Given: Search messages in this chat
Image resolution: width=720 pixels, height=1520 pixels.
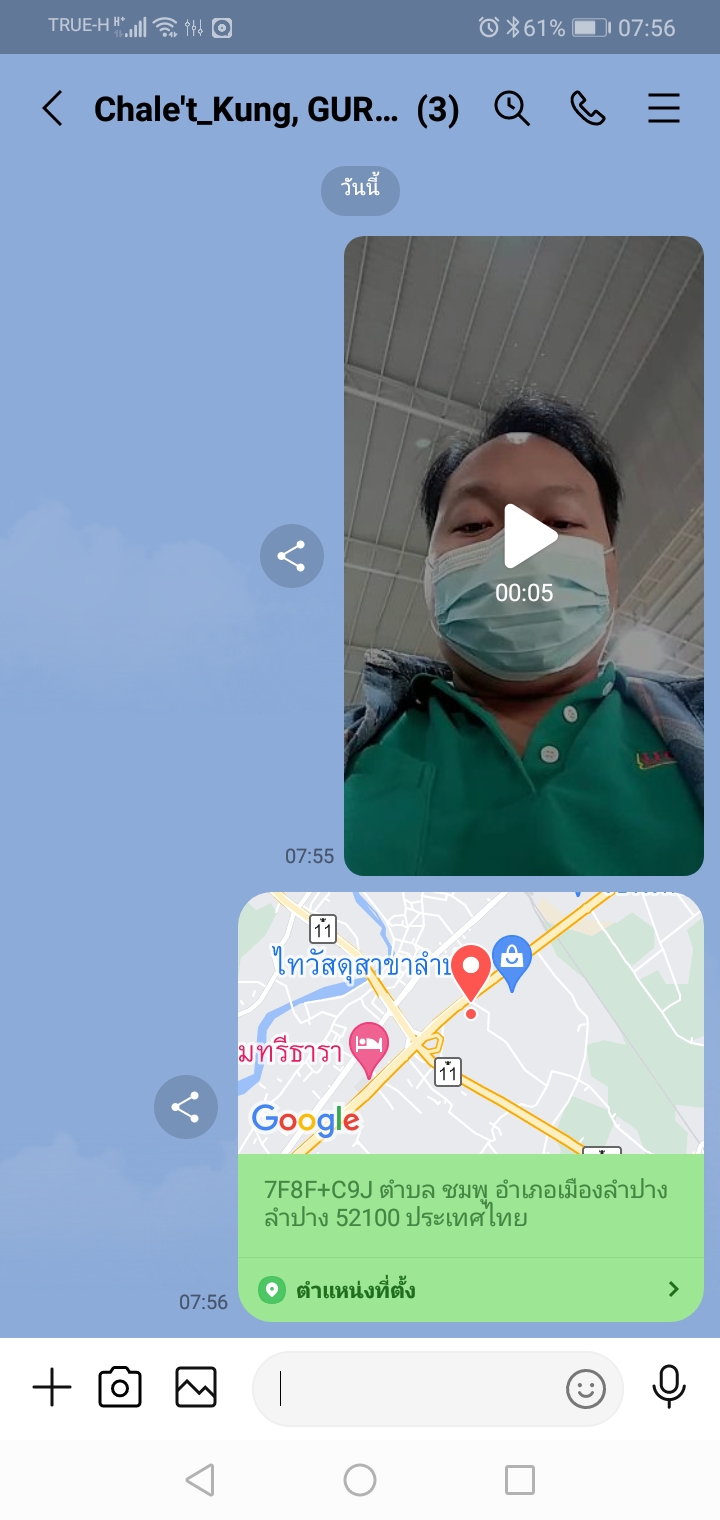Looking at the screenshot, I should point(512,108).
